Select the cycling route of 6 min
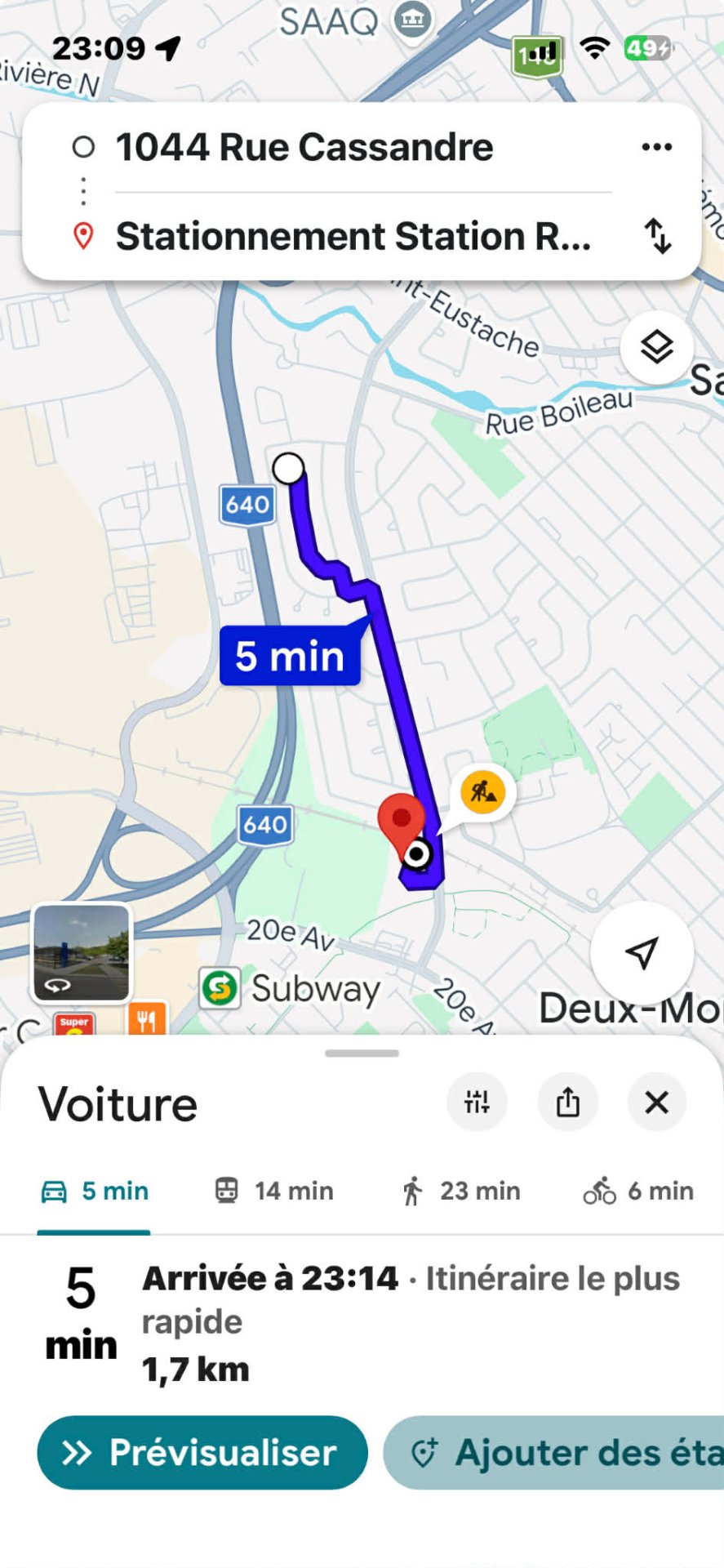 coord(639,1191)
